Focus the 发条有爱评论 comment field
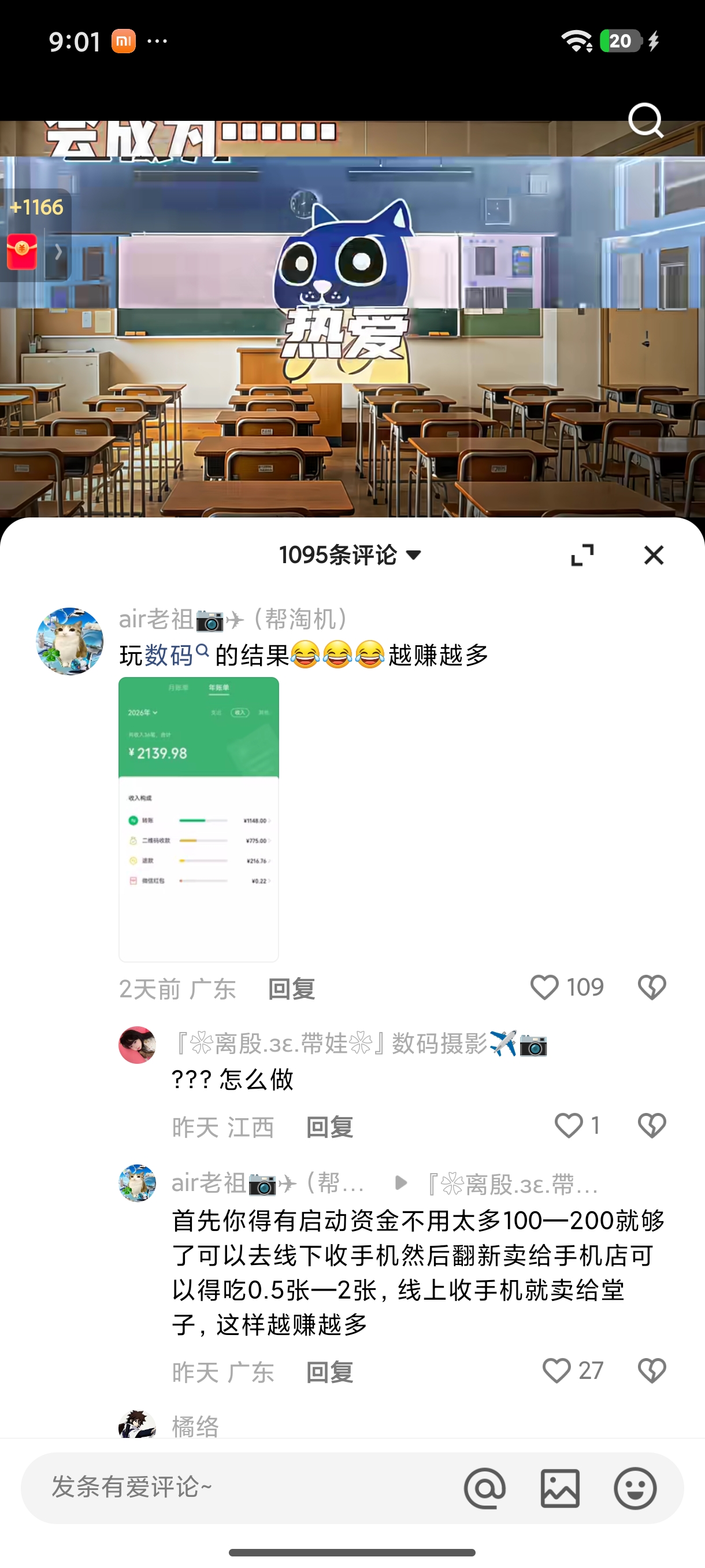The height and width of the screenshot is (1568, 705). [243, 1488]
